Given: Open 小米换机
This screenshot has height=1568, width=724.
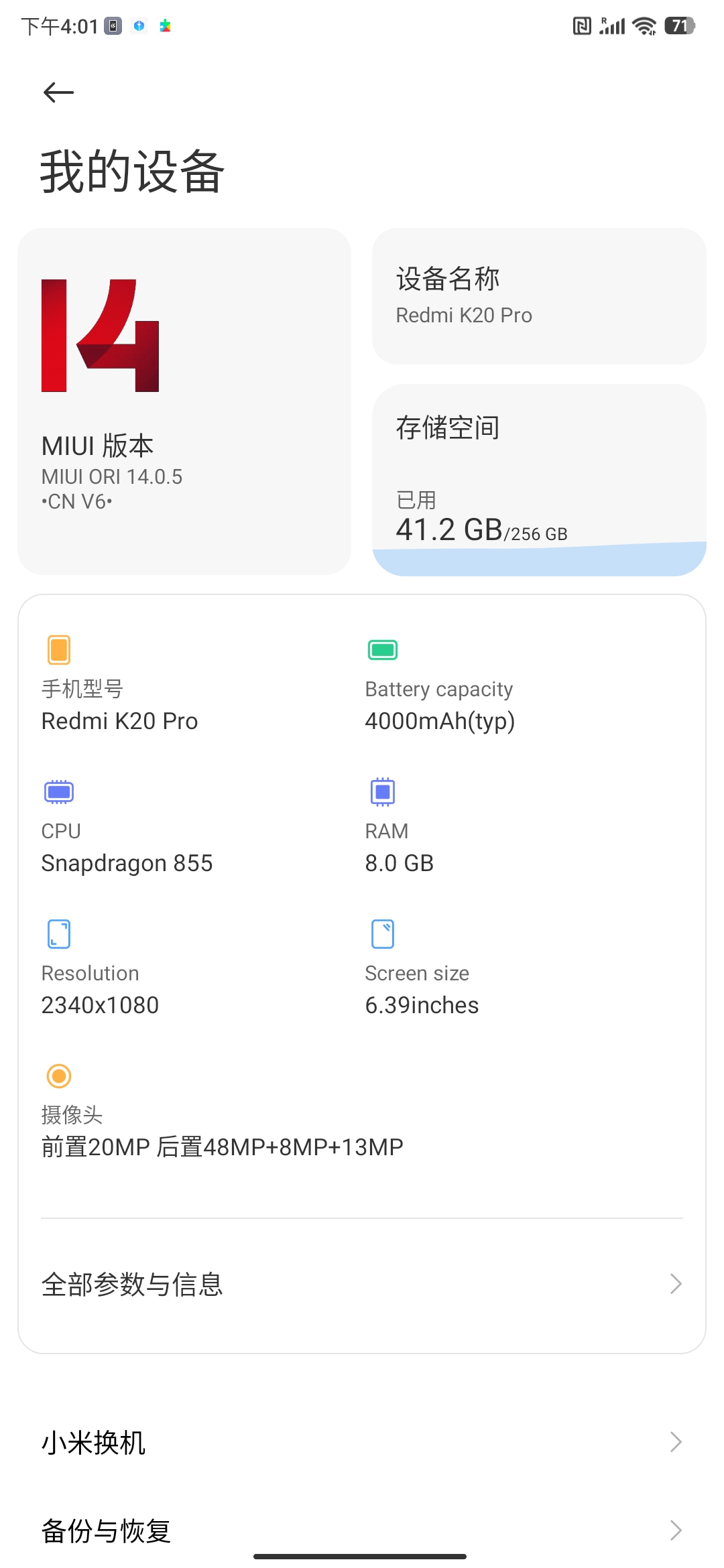Looking at the screenshot, I should point(362,1442).
